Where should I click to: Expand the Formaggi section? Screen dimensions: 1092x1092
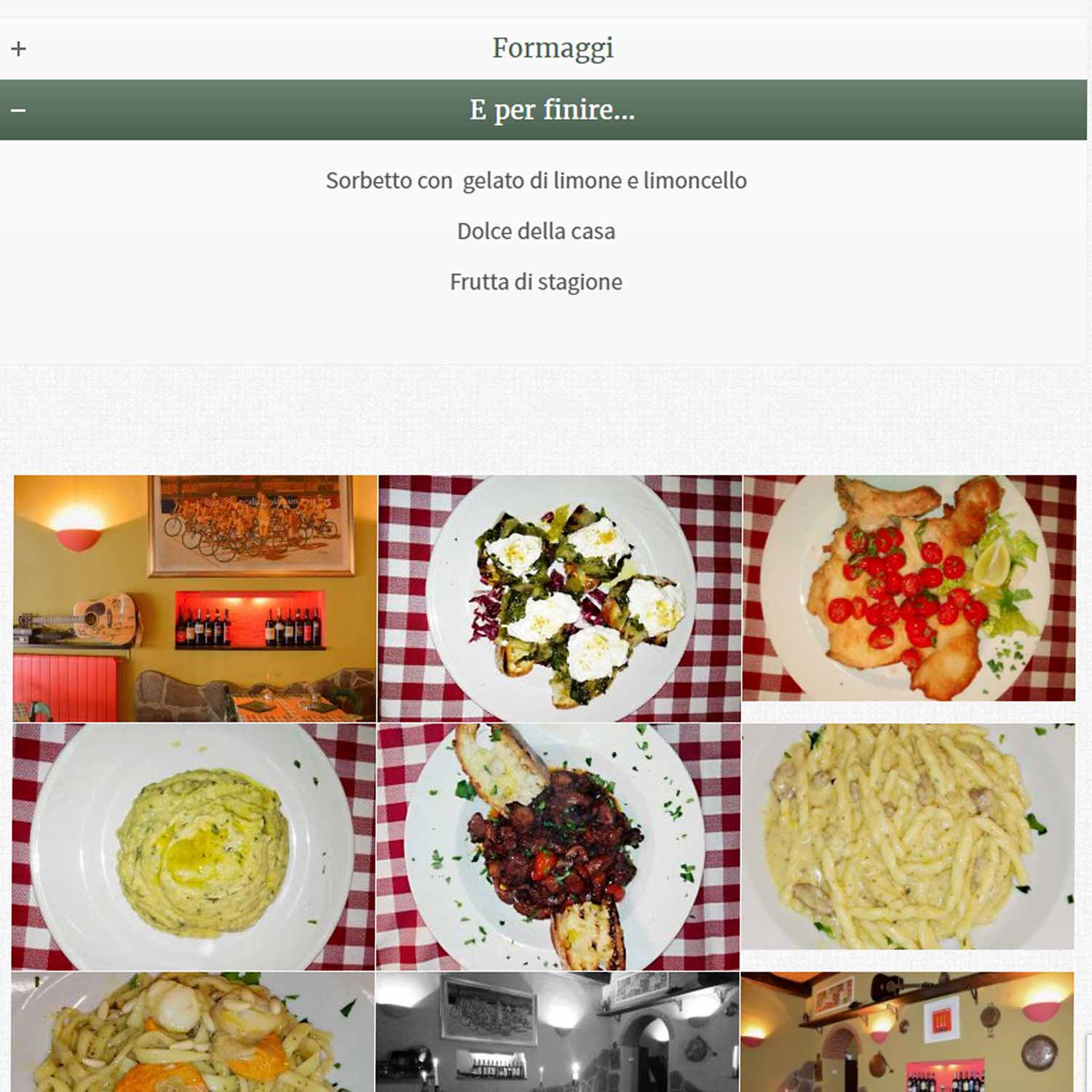[19, 49]
